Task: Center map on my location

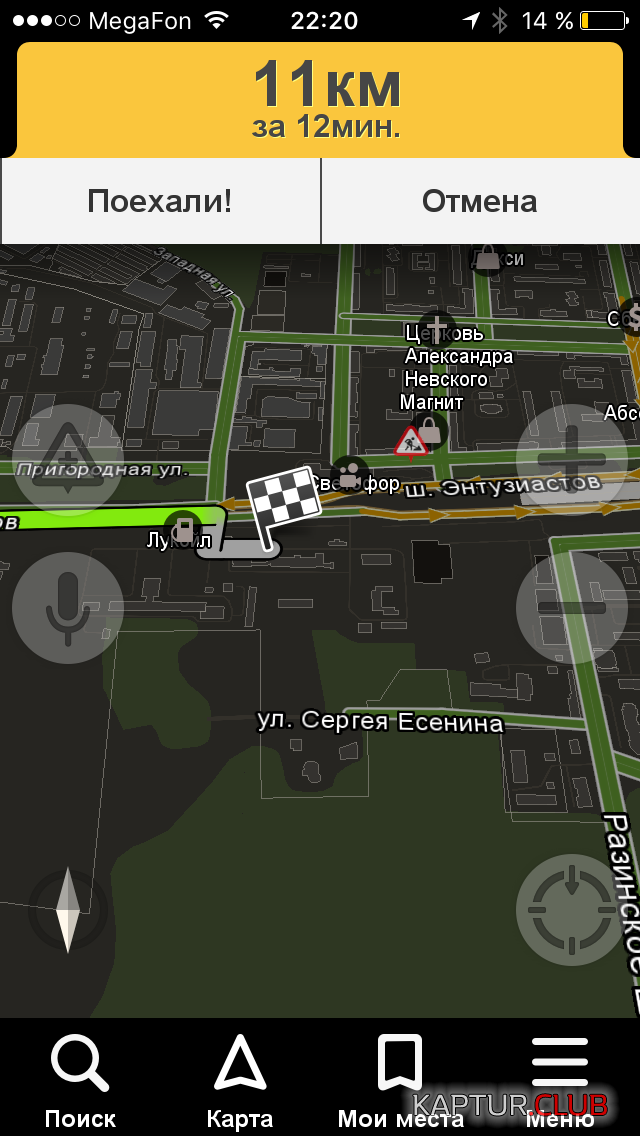Action: click(572, 909)
